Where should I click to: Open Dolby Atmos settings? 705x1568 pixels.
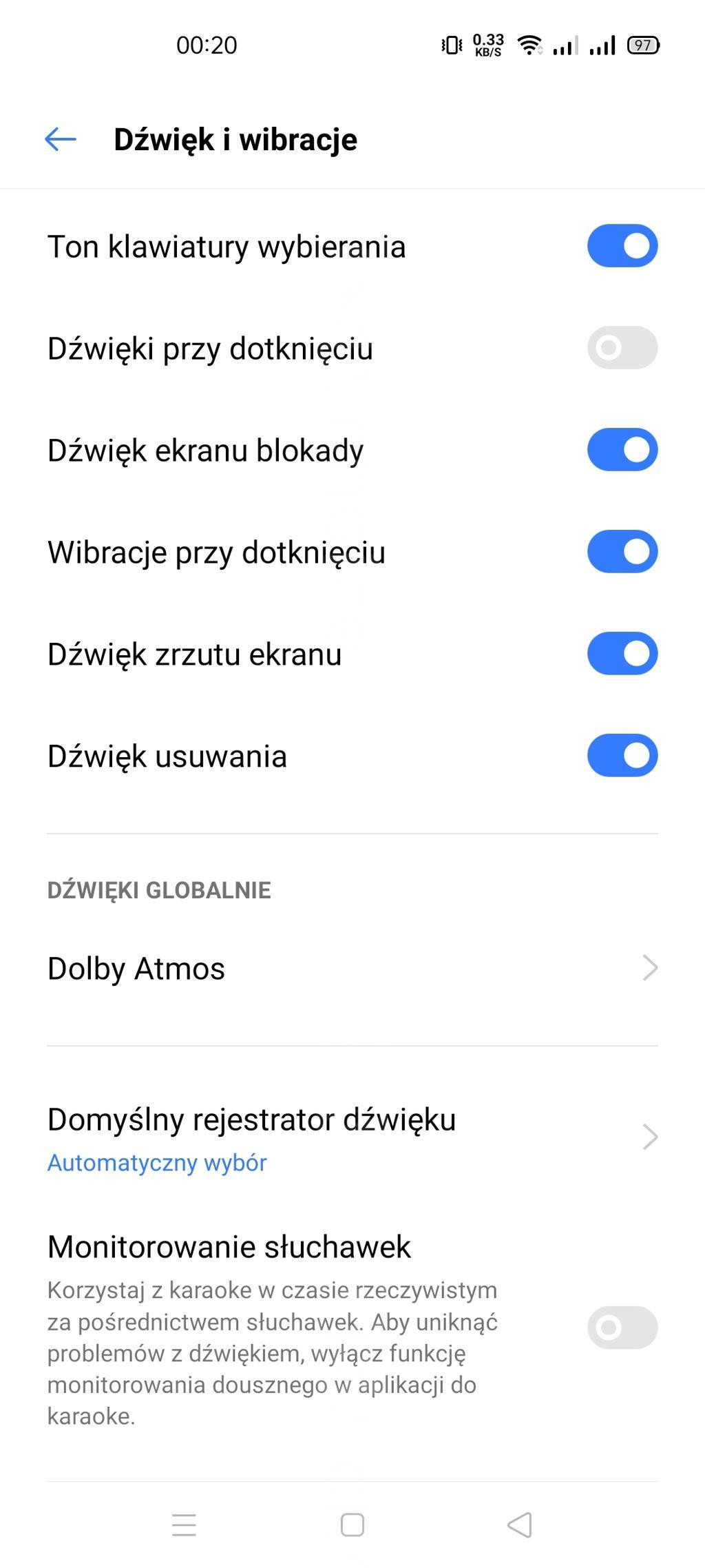[x=351, y=968]
